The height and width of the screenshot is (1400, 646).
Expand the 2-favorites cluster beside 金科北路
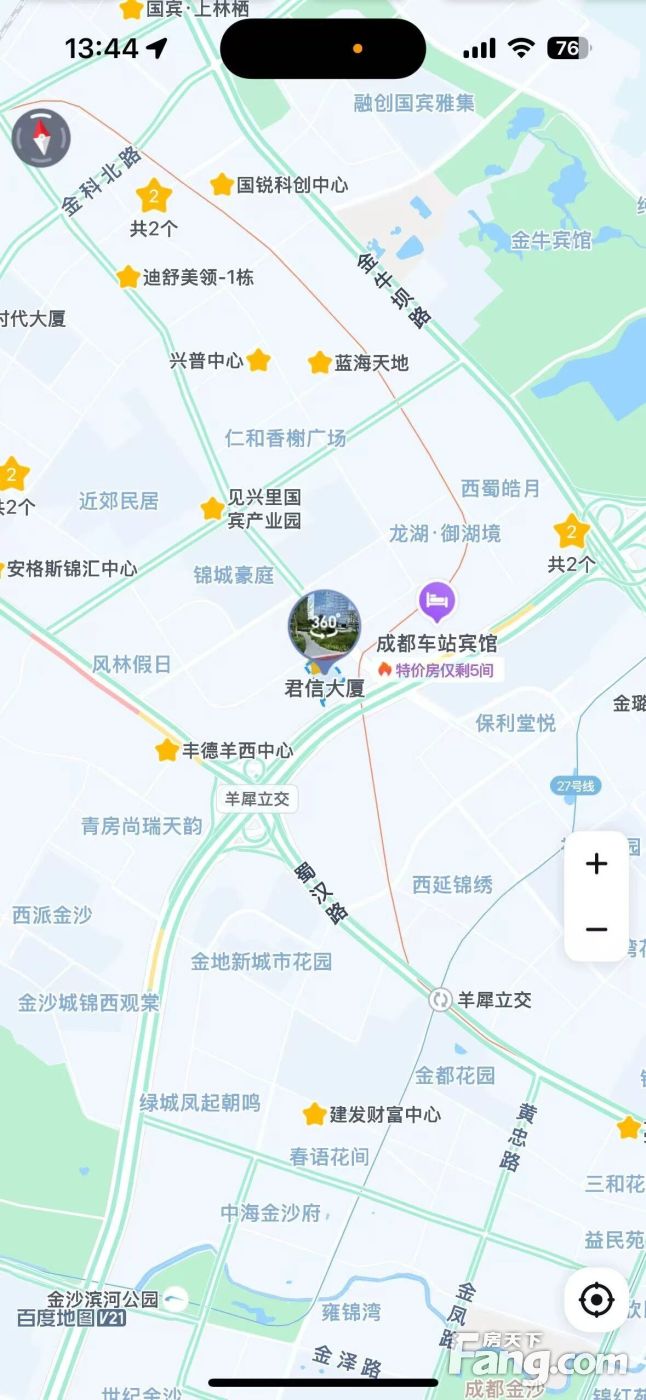(154, 196)
